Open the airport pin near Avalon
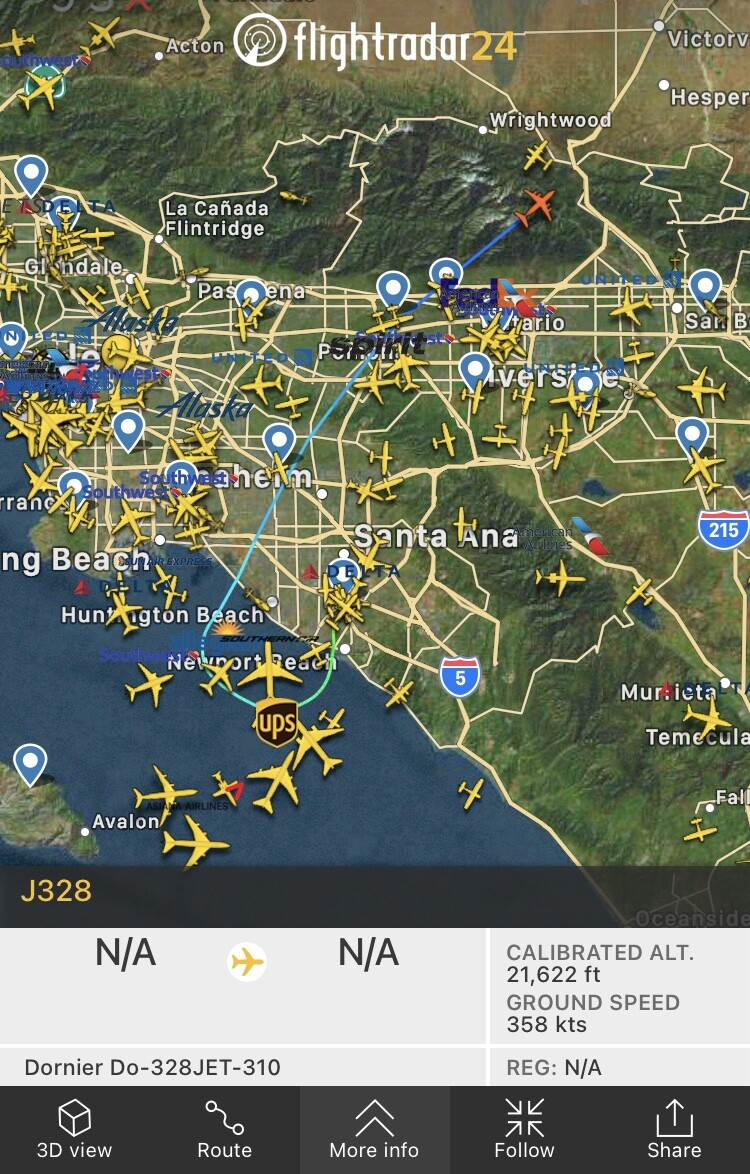This screenshot has width=750, height=1174. 31,764
